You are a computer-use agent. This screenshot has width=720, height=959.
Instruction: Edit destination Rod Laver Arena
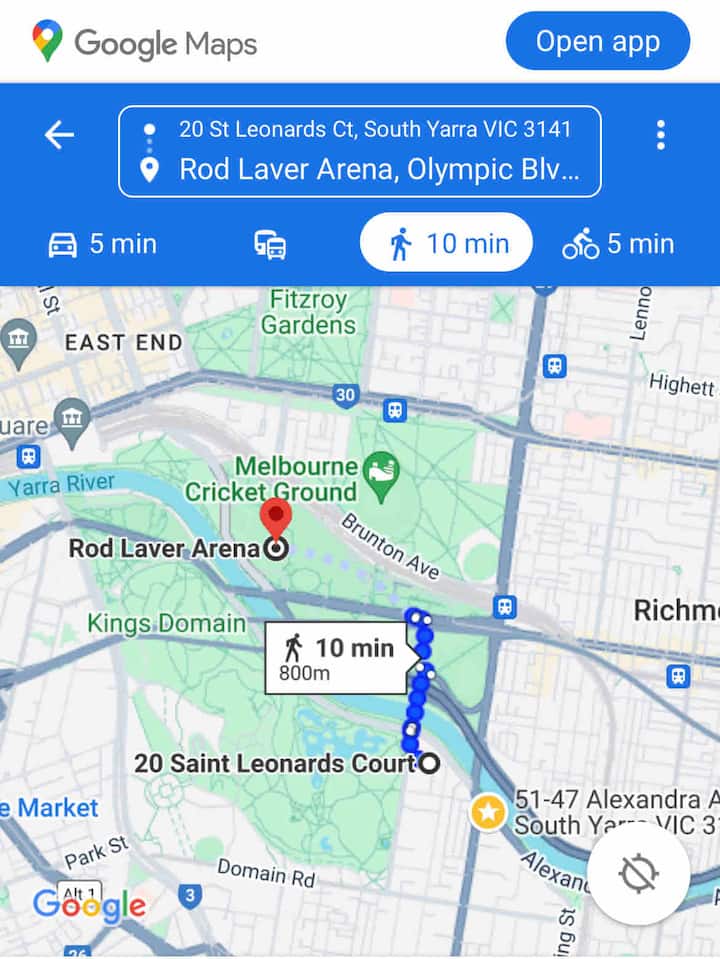click(x=378, y=169)
